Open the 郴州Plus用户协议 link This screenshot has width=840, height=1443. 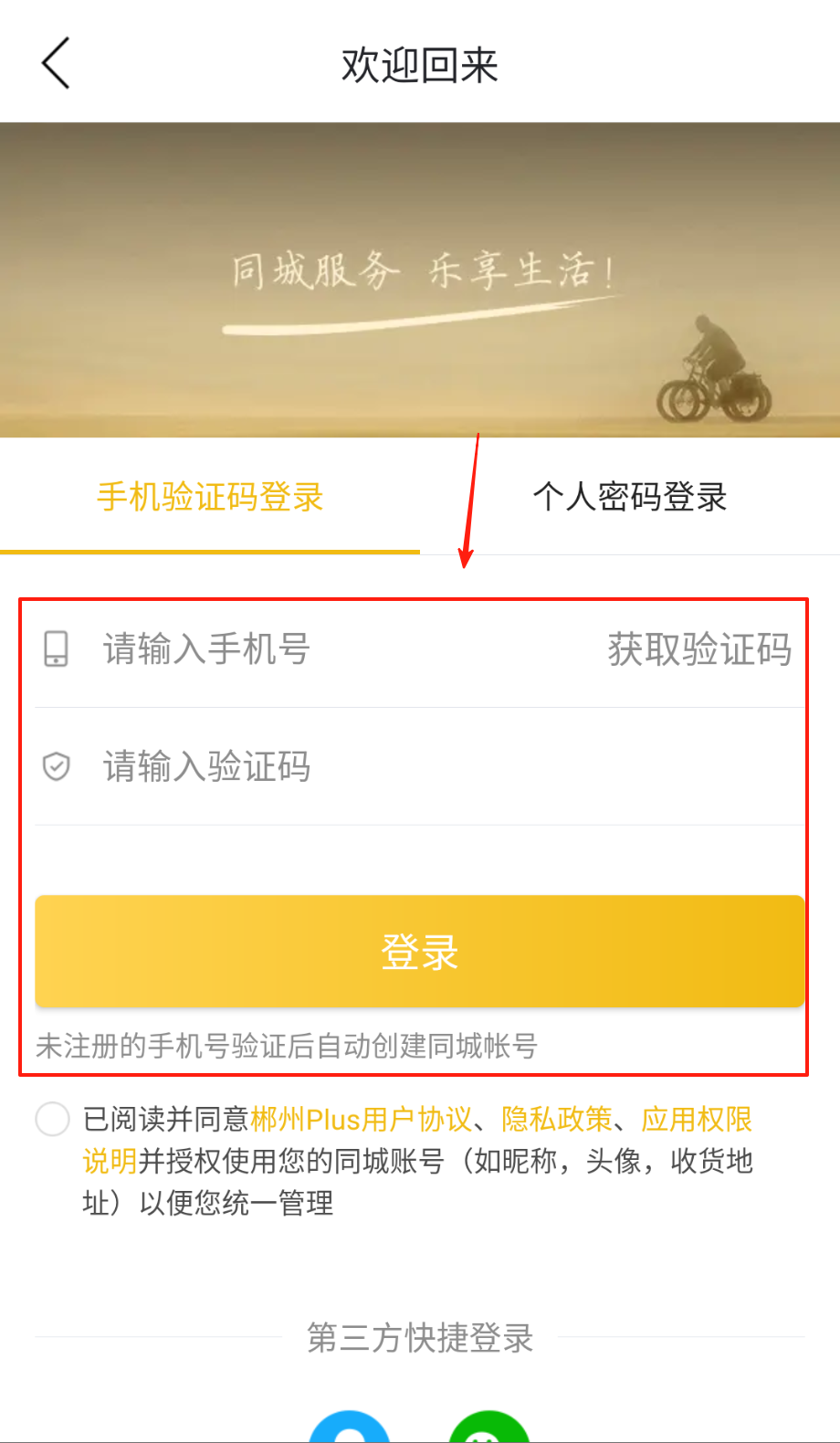point(361,1119)
